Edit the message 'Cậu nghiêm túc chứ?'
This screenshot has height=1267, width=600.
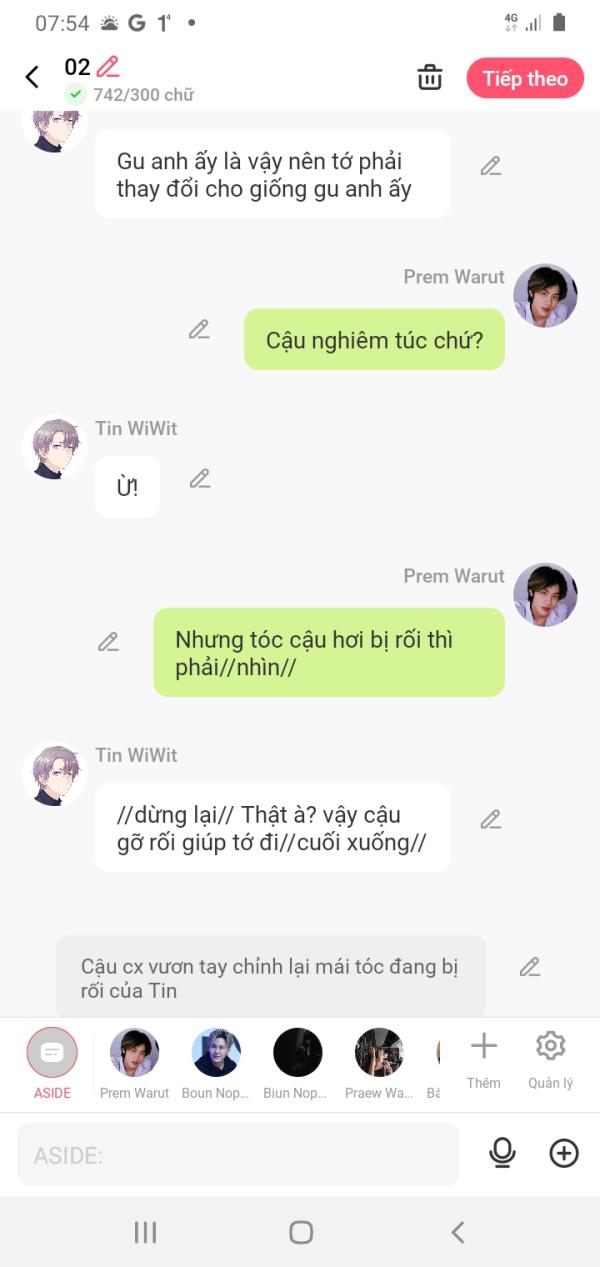click(x=200, y=330)
